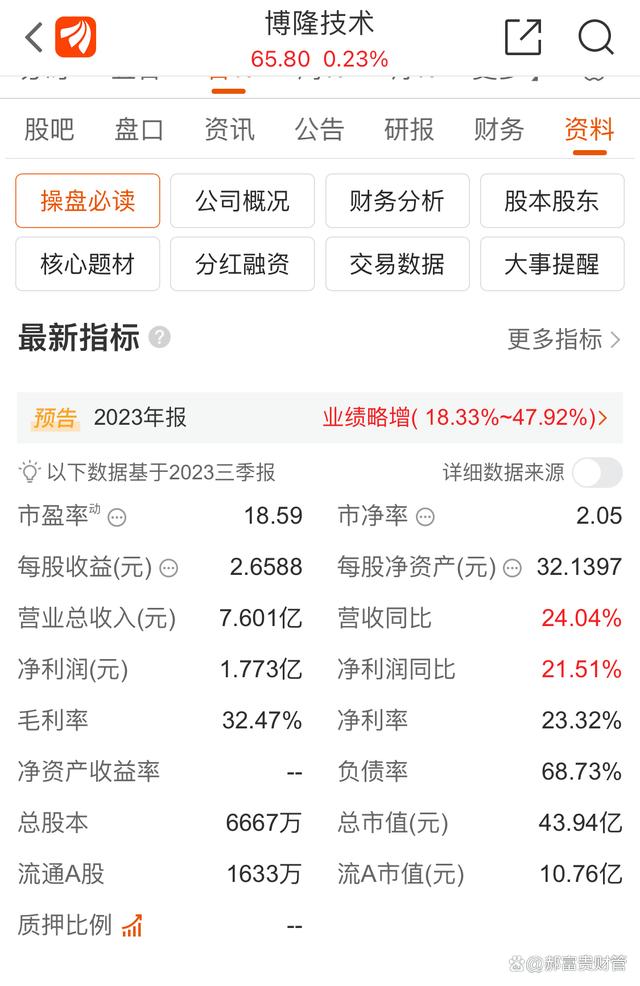Select the 资料 tab

(x=589, y=129)
